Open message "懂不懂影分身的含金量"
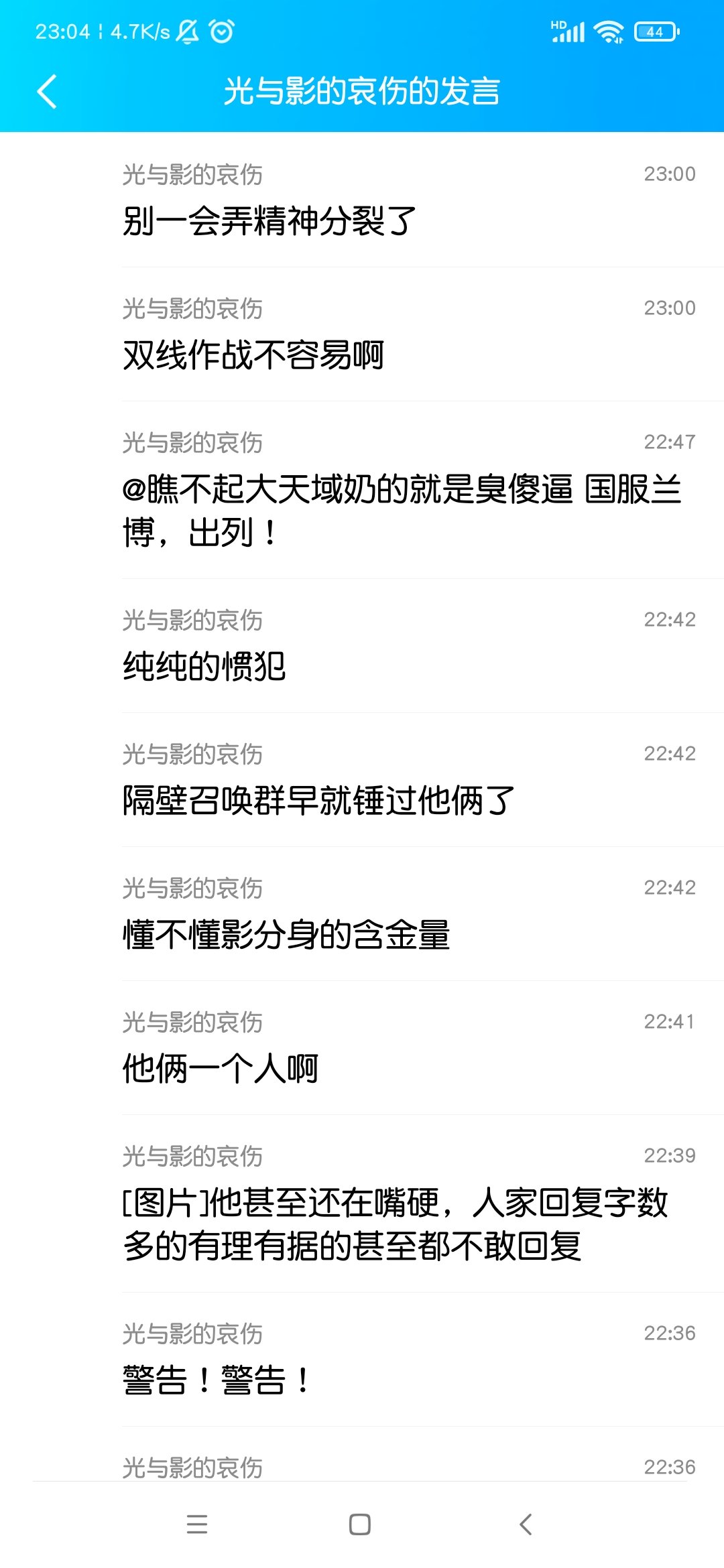Screen dimensions: 724x1568 [x=286, y=935]
